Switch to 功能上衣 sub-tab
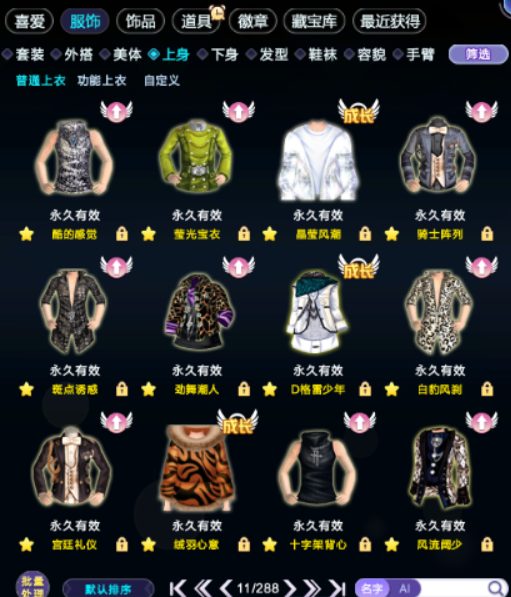Image resolution: width=511 pixels, height=597 pixels. (x=102, y=80)
